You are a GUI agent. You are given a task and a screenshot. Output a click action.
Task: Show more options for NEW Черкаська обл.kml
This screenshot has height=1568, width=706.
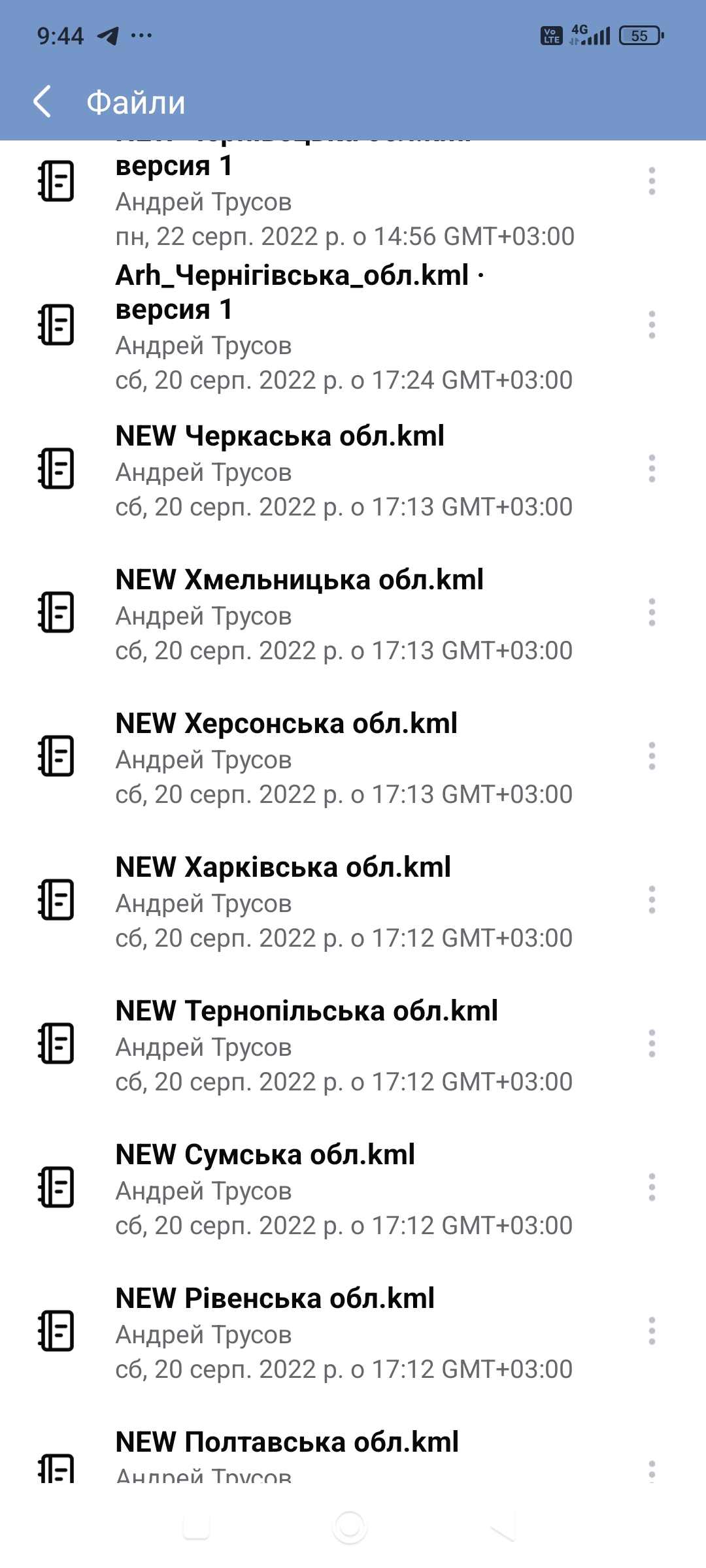652,468
